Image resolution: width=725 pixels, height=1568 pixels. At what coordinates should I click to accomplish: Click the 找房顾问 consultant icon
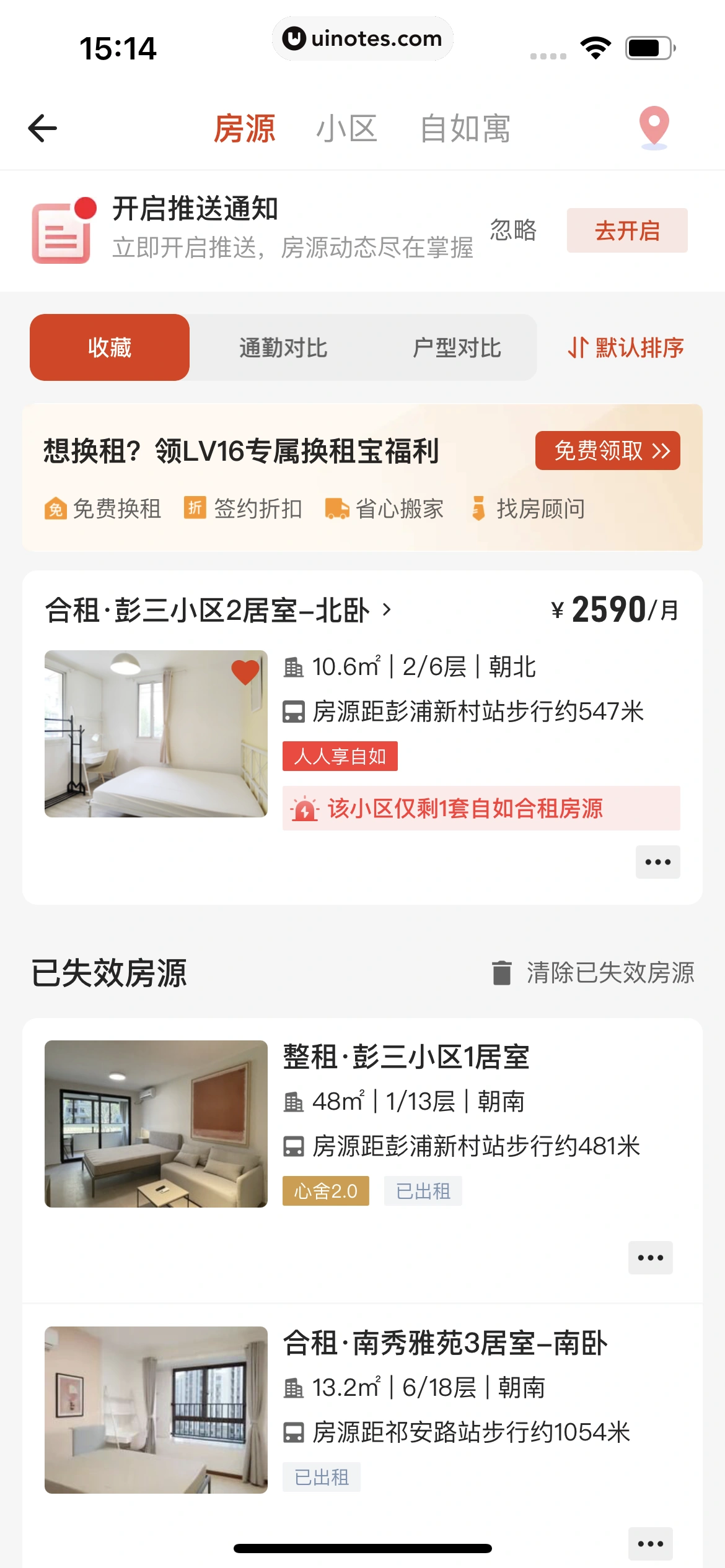point(478,508)
